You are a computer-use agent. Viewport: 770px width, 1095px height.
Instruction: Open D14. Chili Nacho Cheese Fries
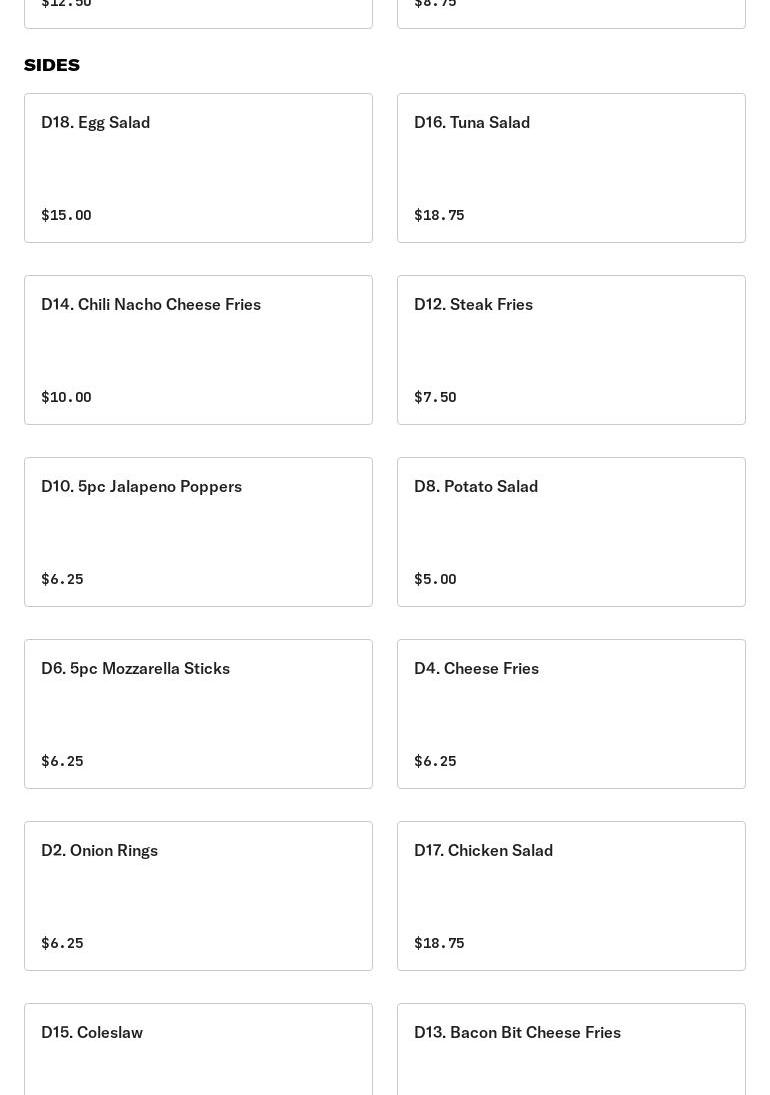[198, 350]
